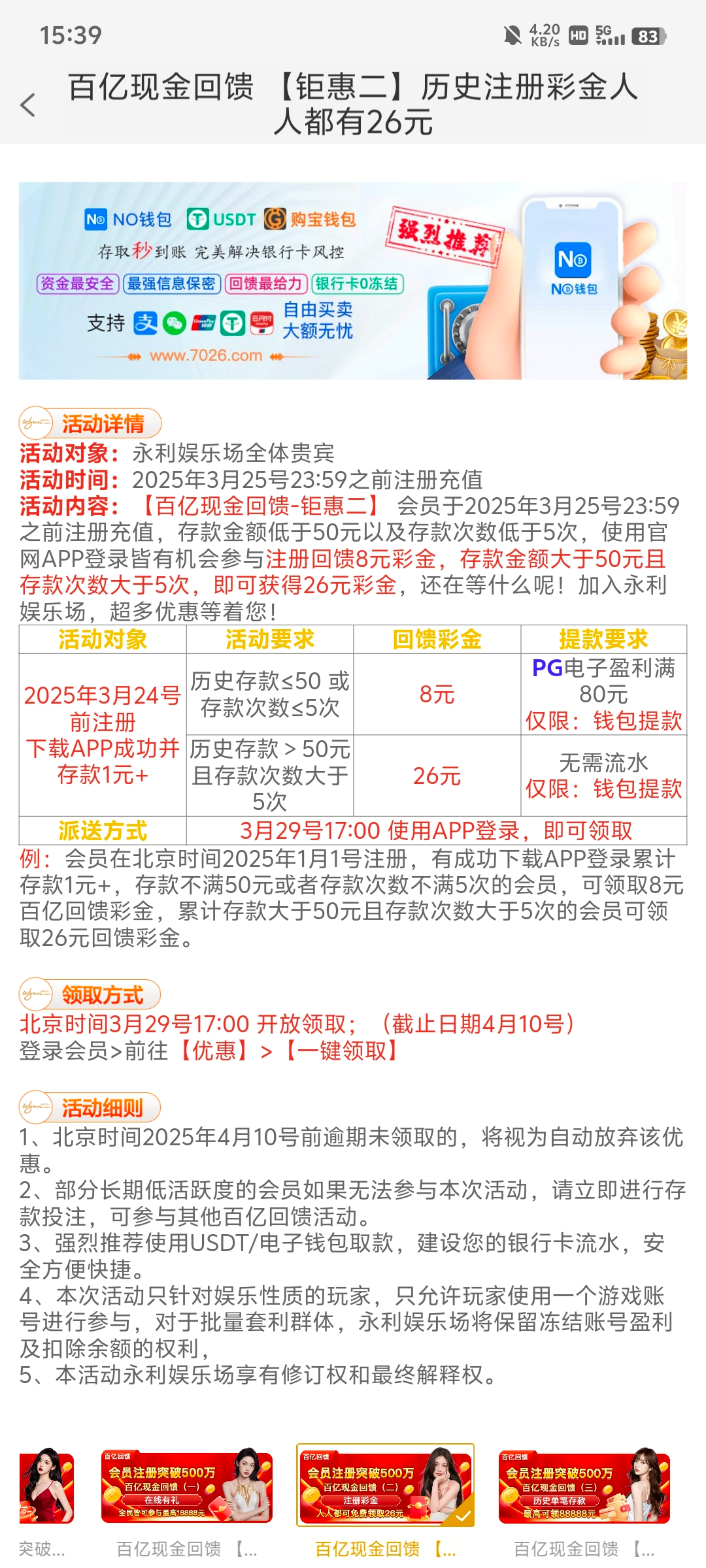Select 百亿现金回馈（二）注册彩金 promotion

(x=386, y=1486)
